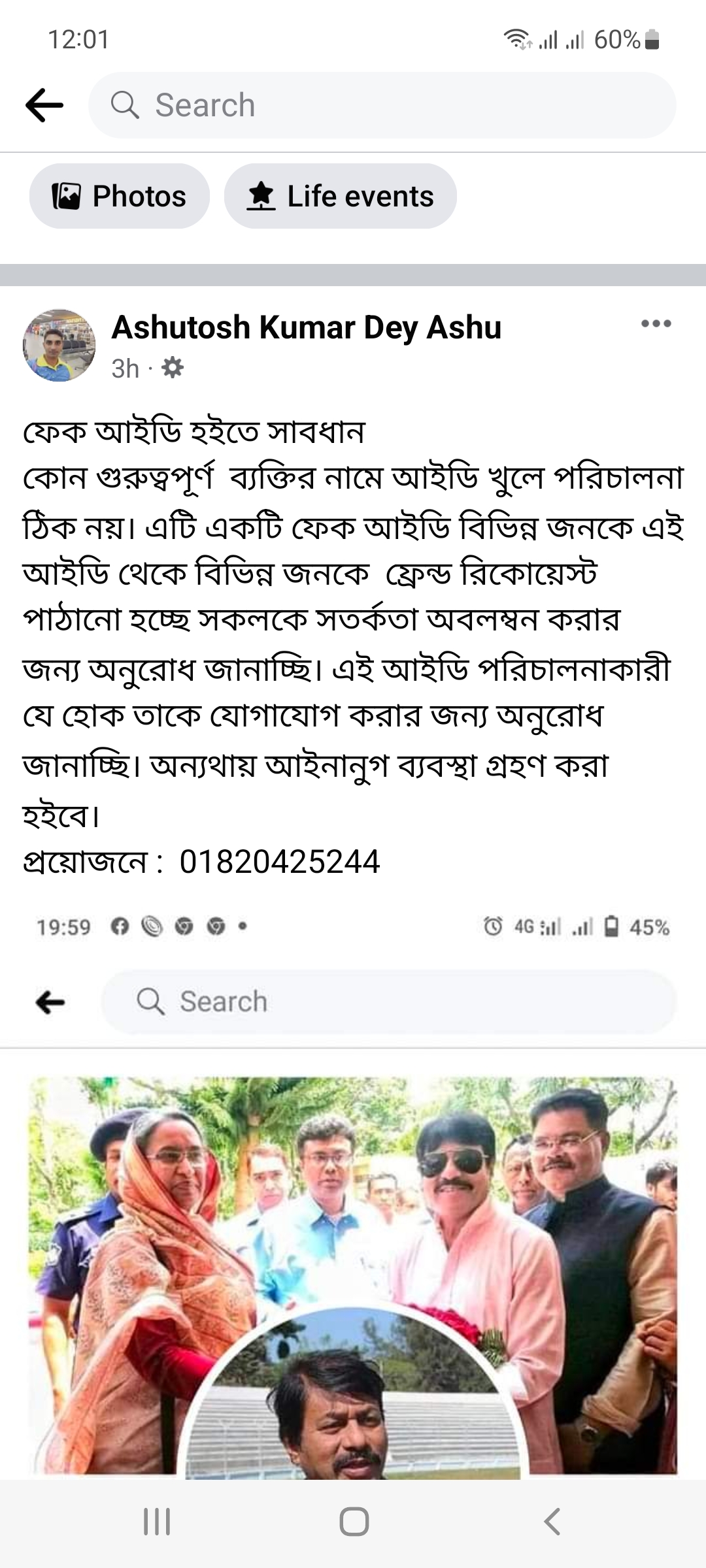This screenshot has height=1568, width=706.
Task: Go back using the top arrow
Action: [x=44, y=105]
